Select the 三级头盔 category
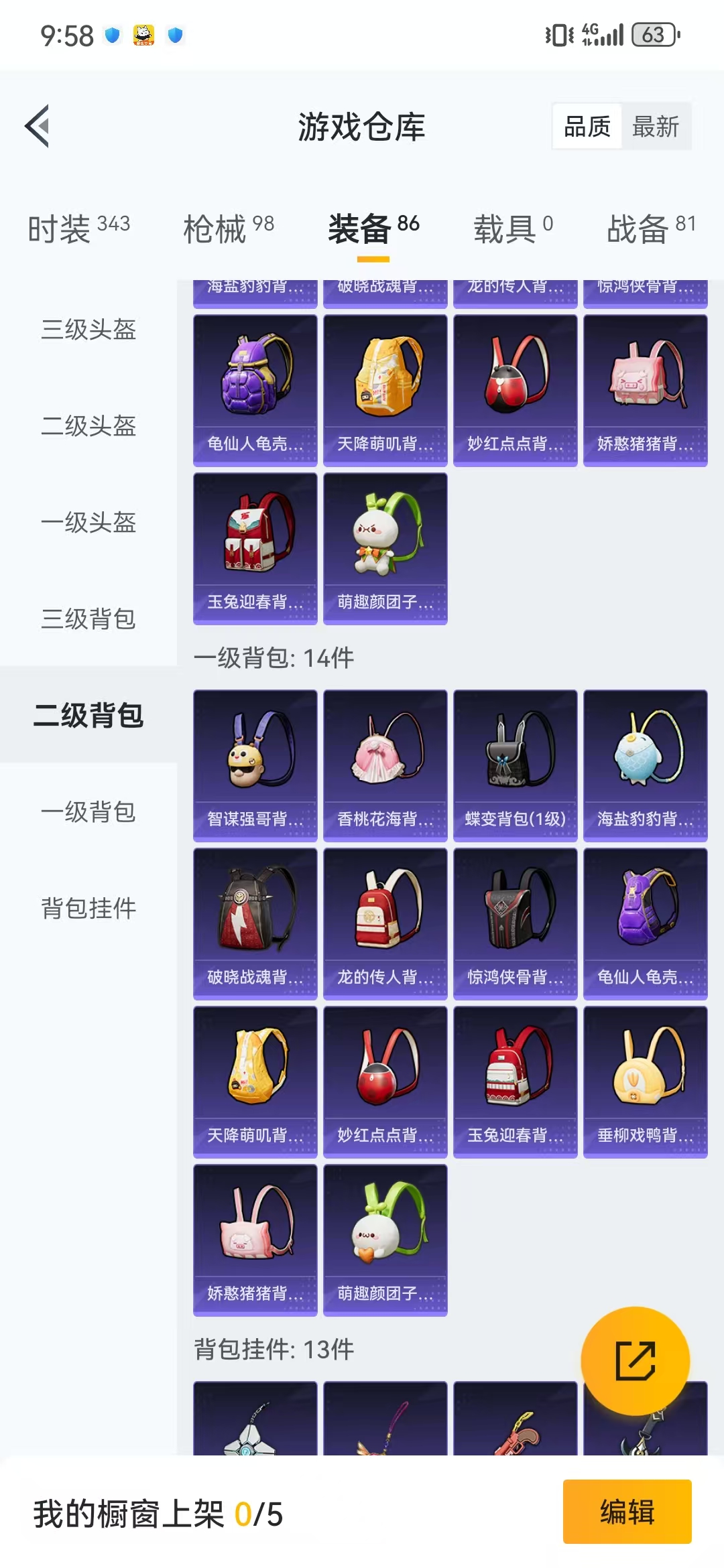This screenshot has height=1568, width=724. point(88,330)
